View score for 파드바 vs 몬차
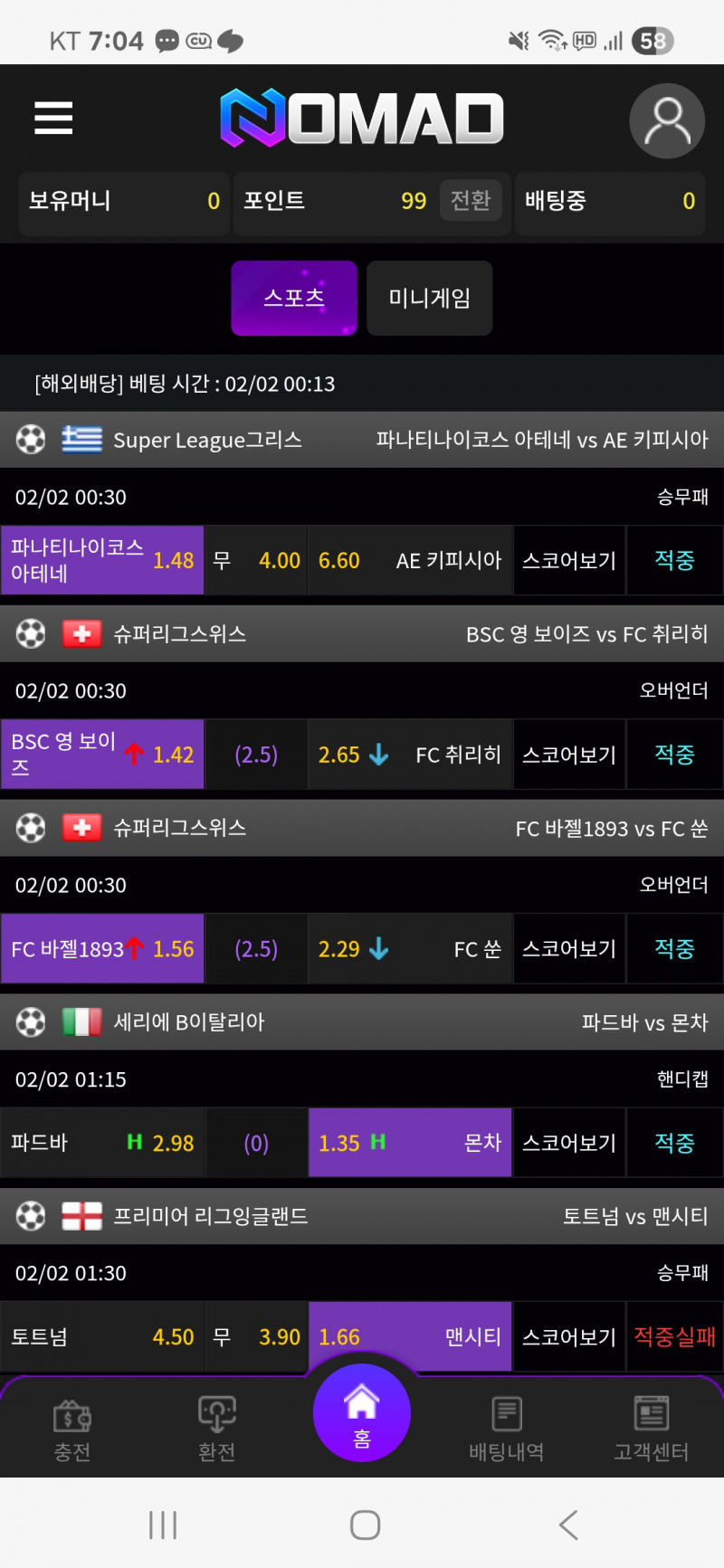Viewport: 724px width, 1568px height. coord(569,1143)
